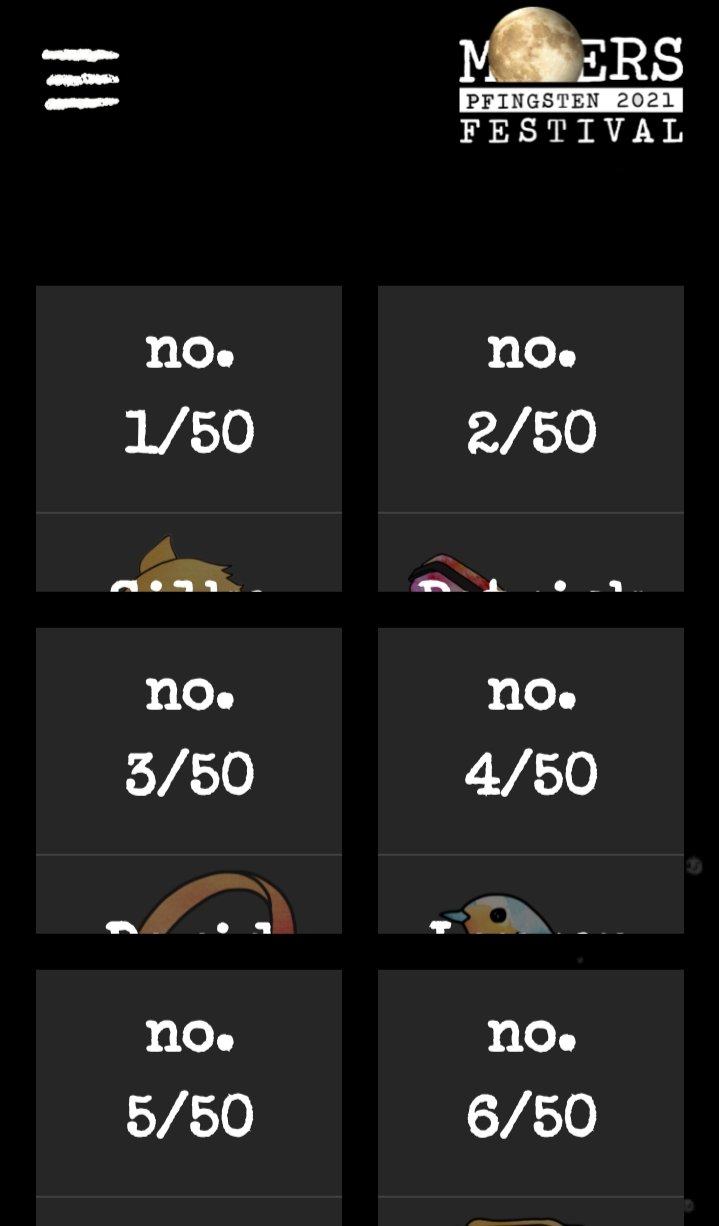
Task: View card no. 3/50
Action: click(x=189, y=780)
